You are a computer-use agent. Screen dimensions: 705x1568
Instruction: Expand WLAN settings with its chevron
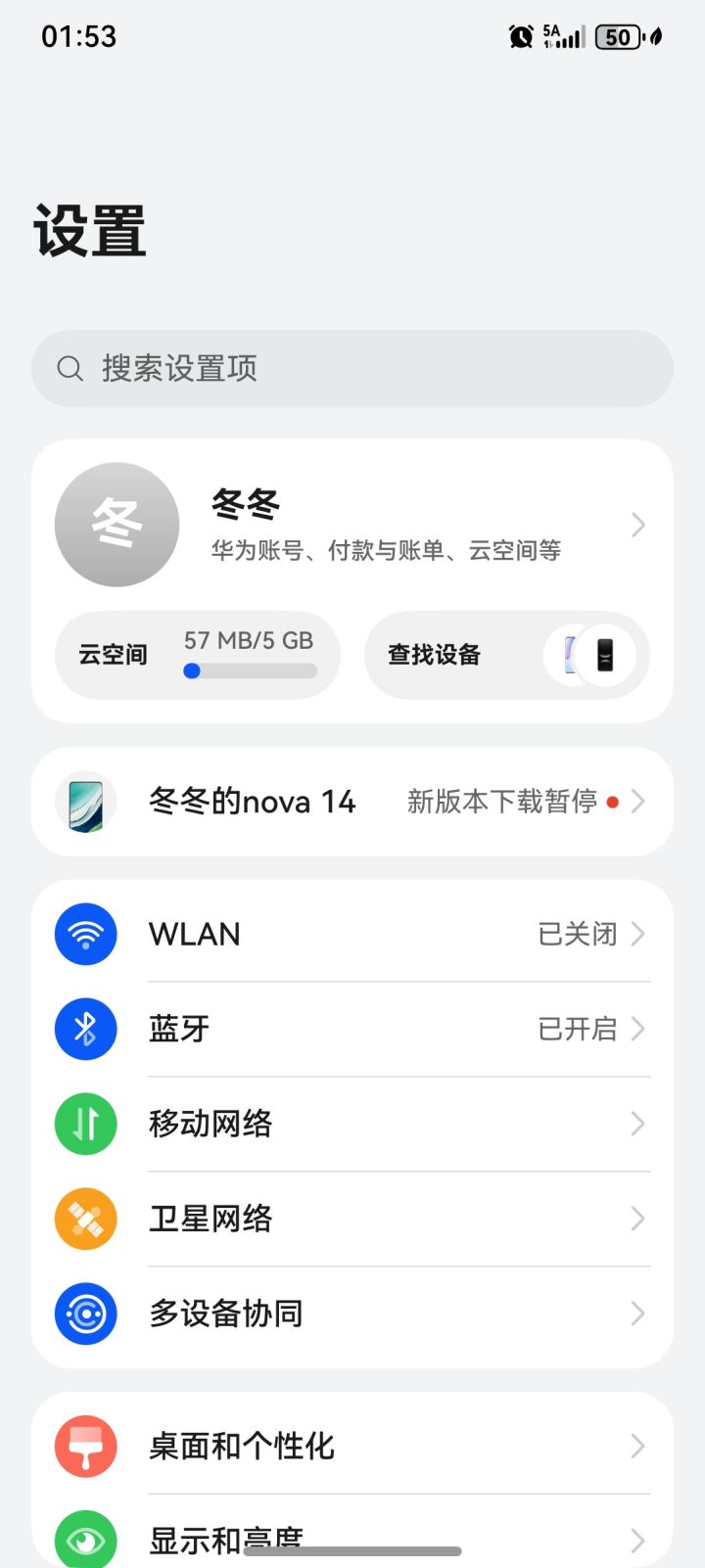(x=637, y=934)
